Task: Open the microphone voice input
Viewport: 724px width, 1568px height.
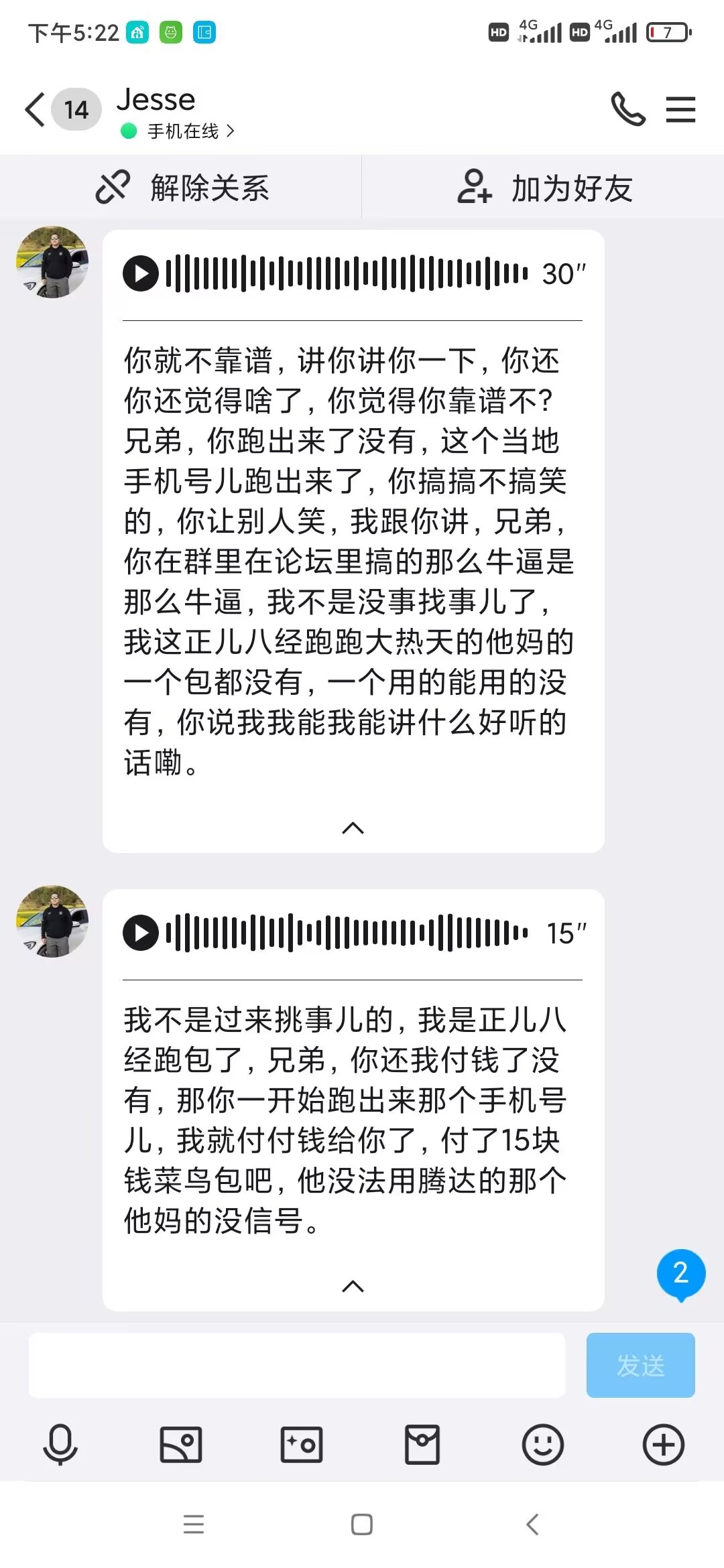Action: (x=60, y=1444)
